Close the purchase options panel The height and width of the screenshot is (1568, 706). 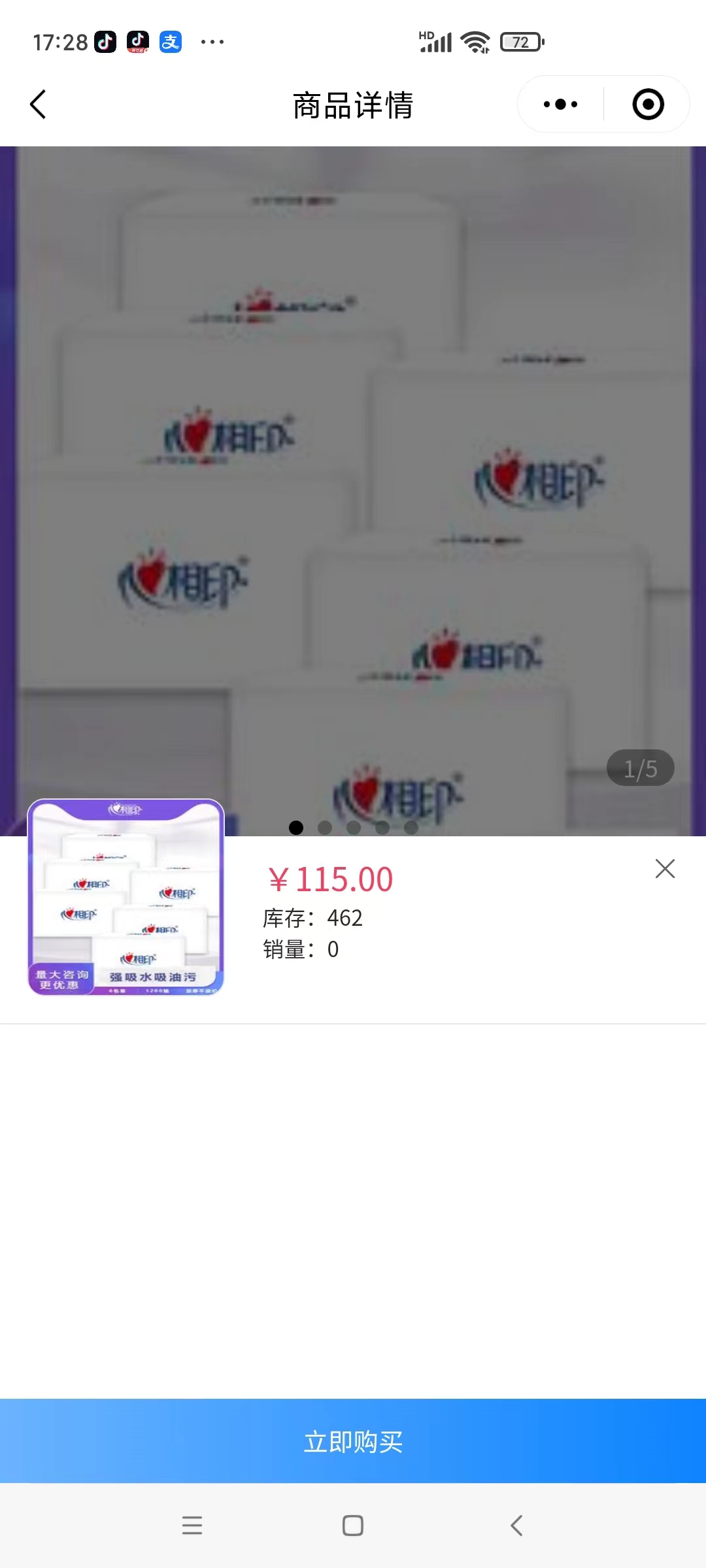(x=665, y=868)
